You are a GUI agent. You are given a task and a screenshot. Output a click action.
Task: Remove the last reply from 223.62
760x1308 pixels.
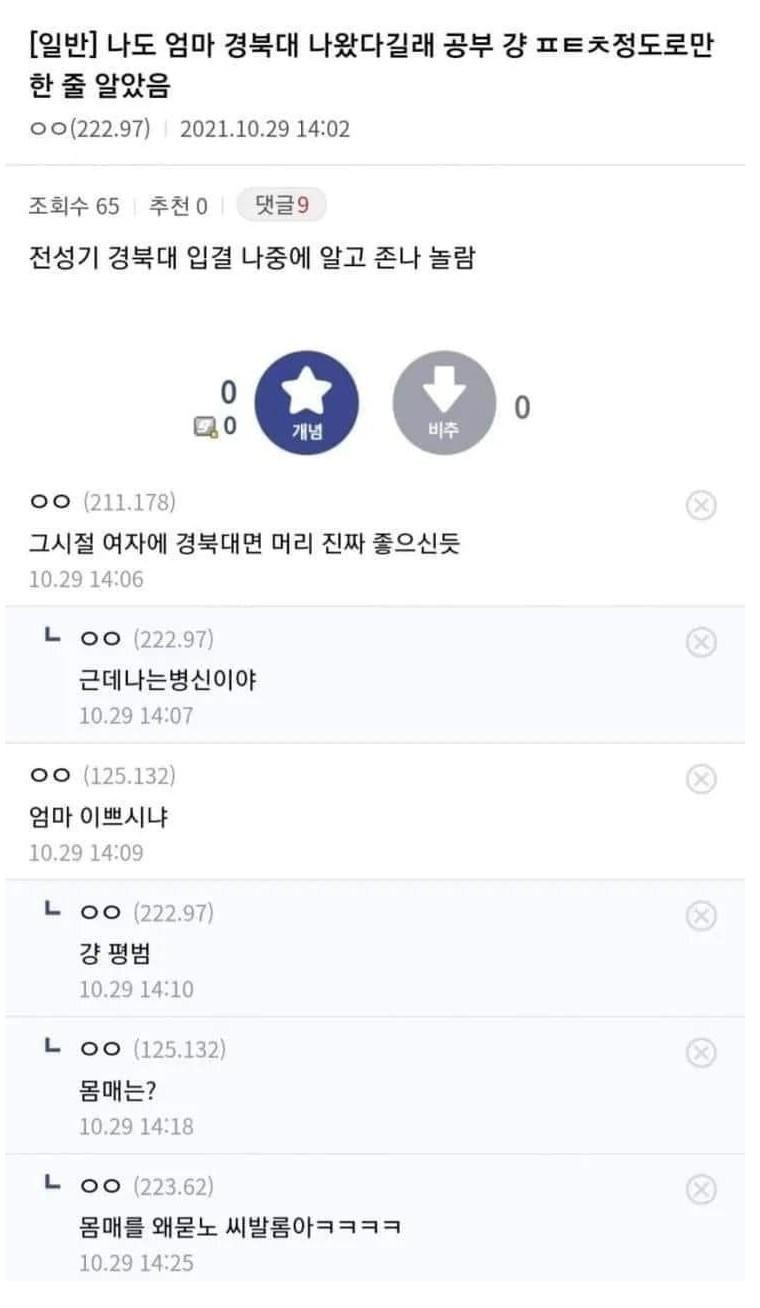click(x=702, y=1189)
